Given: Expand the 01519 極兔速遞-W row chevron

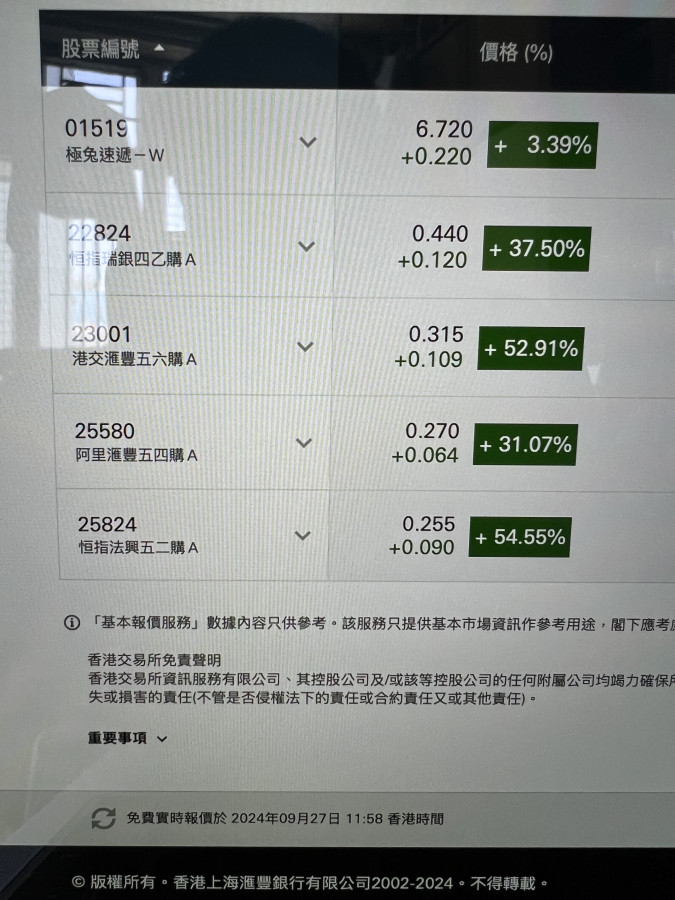Looking at the screenshot, I should click(308, 142).
